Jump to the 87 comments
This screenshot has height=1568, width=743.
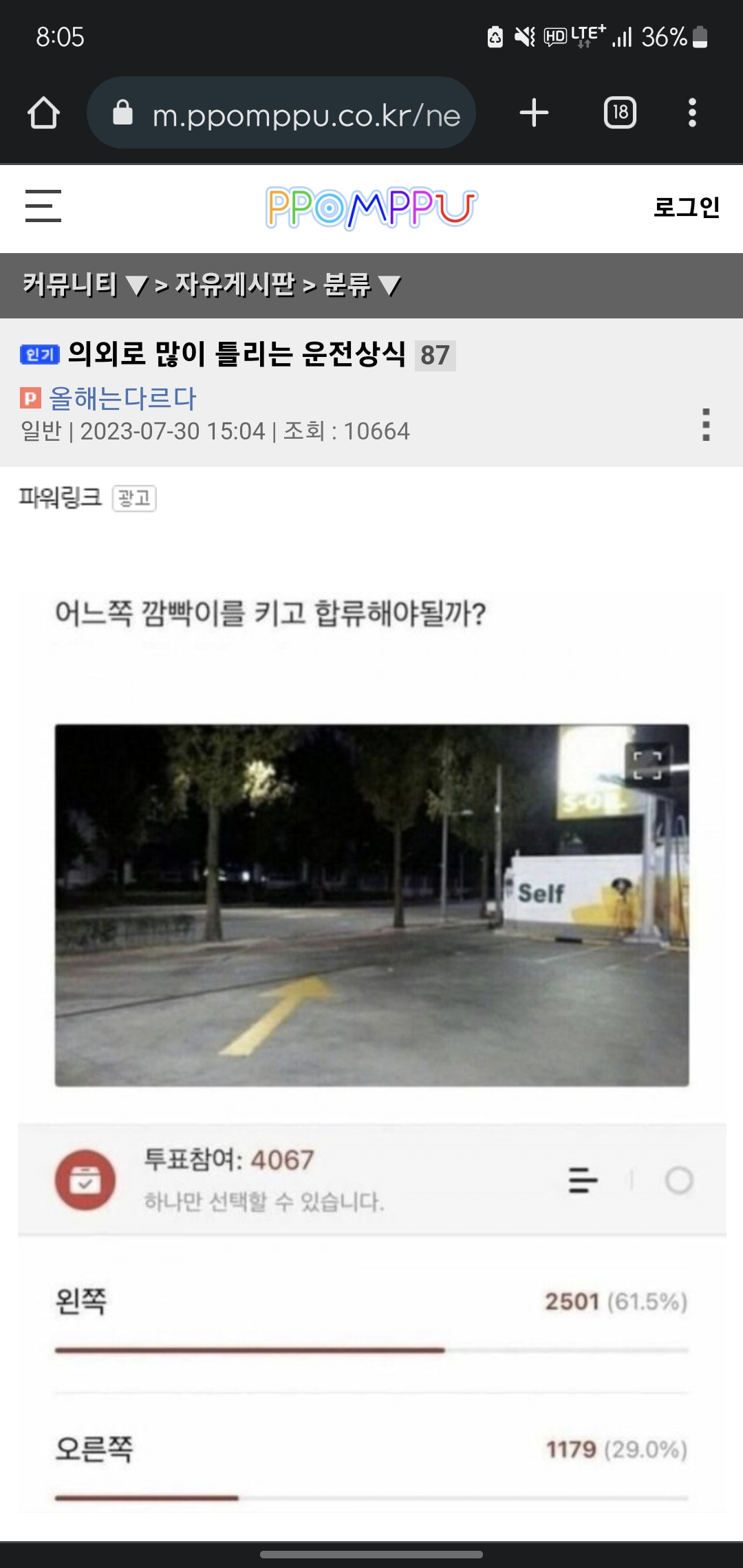click(435, 356)
